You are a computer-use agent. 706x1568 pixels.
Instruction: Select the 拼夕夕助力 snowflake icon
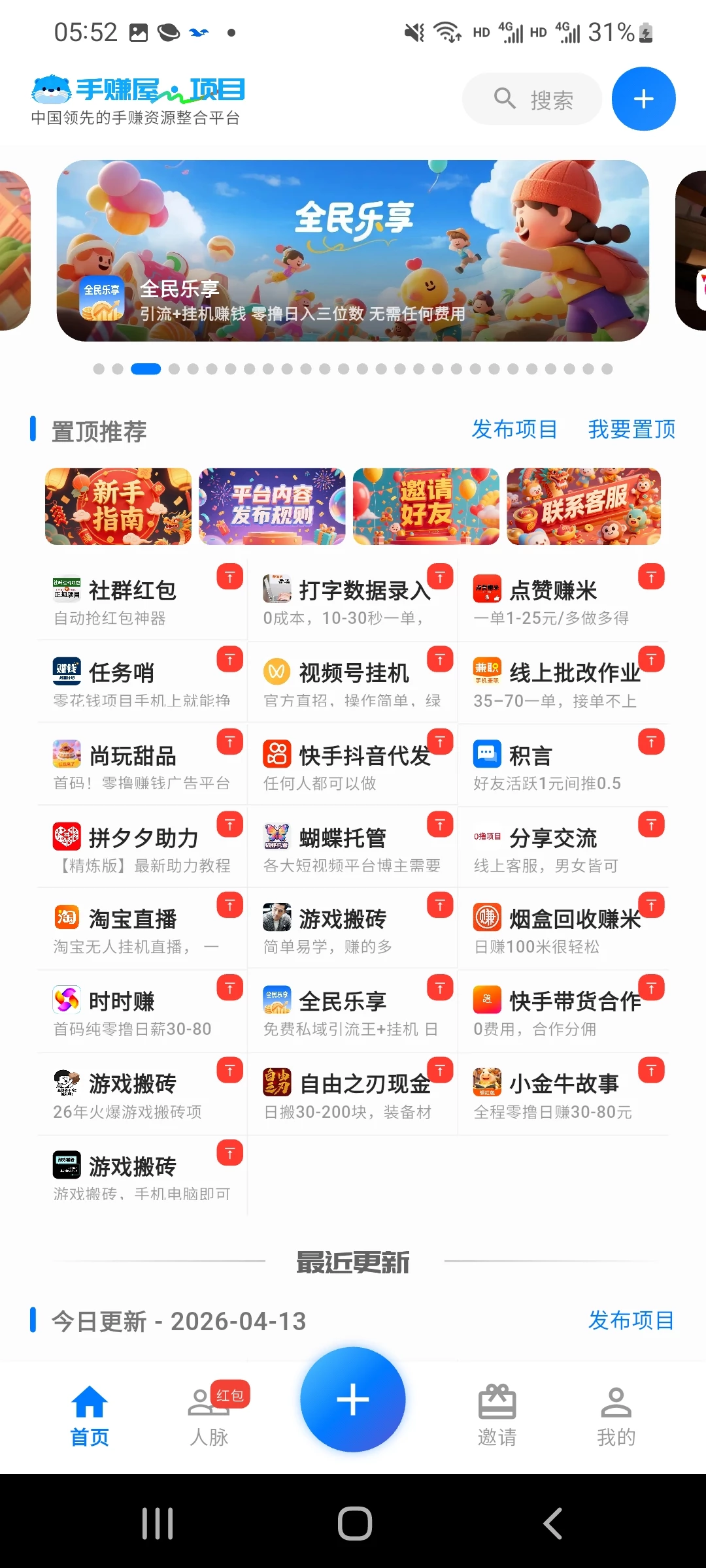[x=67, y=836]
